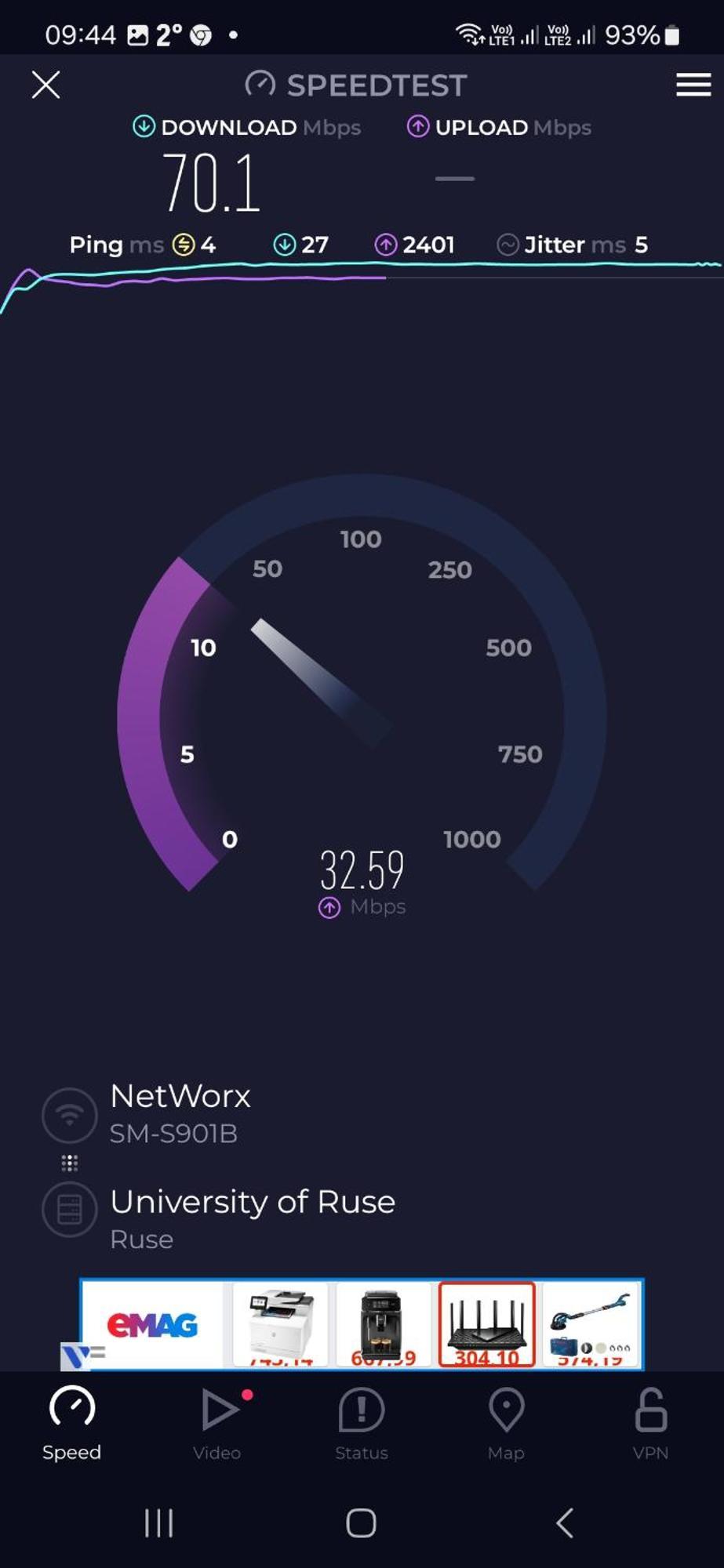Change the University of Ruse server
Image resolution: width=724 pixels, height=1568 pixels.
click(x=251, y=1218)
